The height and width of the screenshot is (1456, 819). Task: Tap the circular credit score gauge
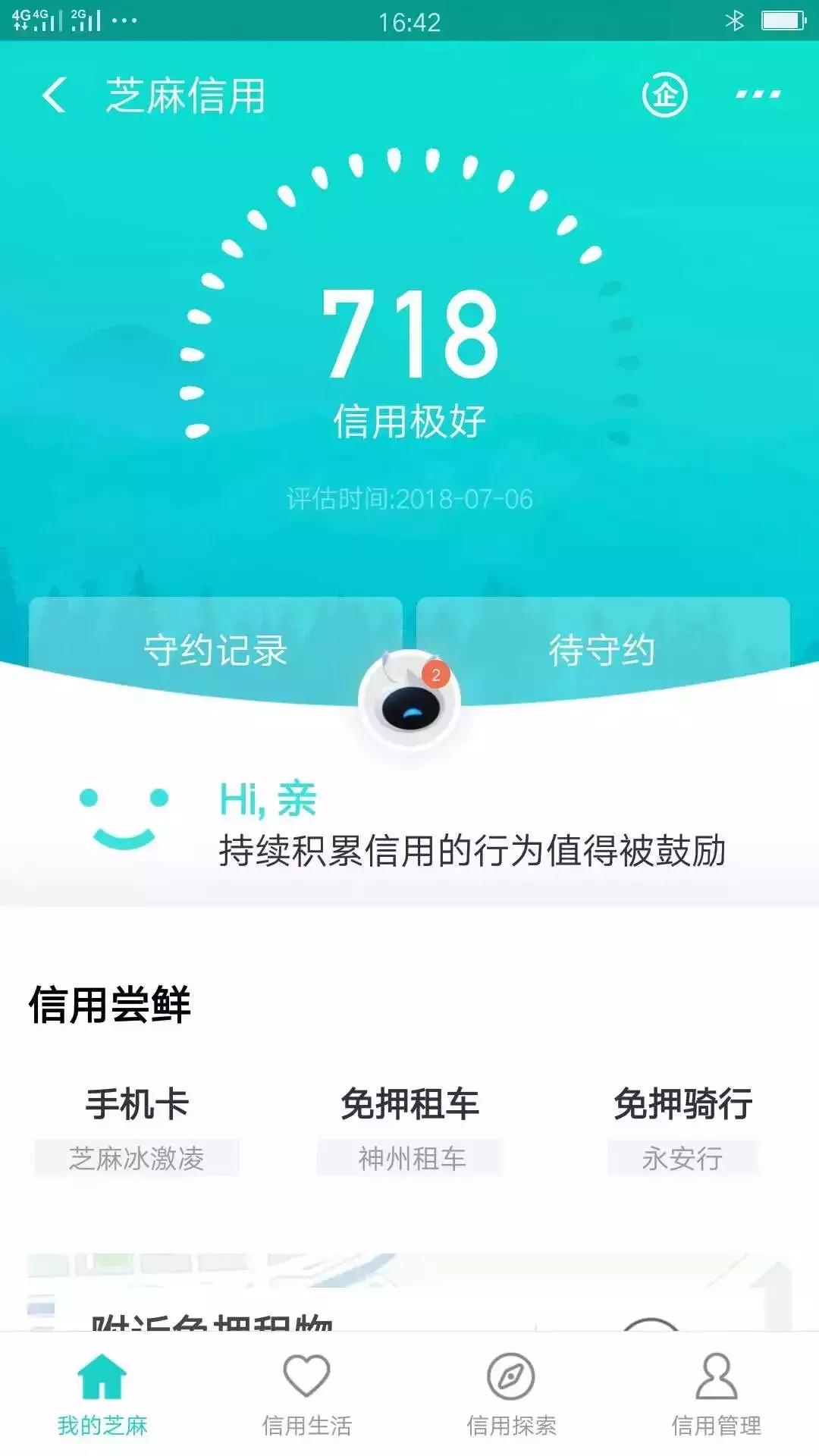tap(409, 326)
